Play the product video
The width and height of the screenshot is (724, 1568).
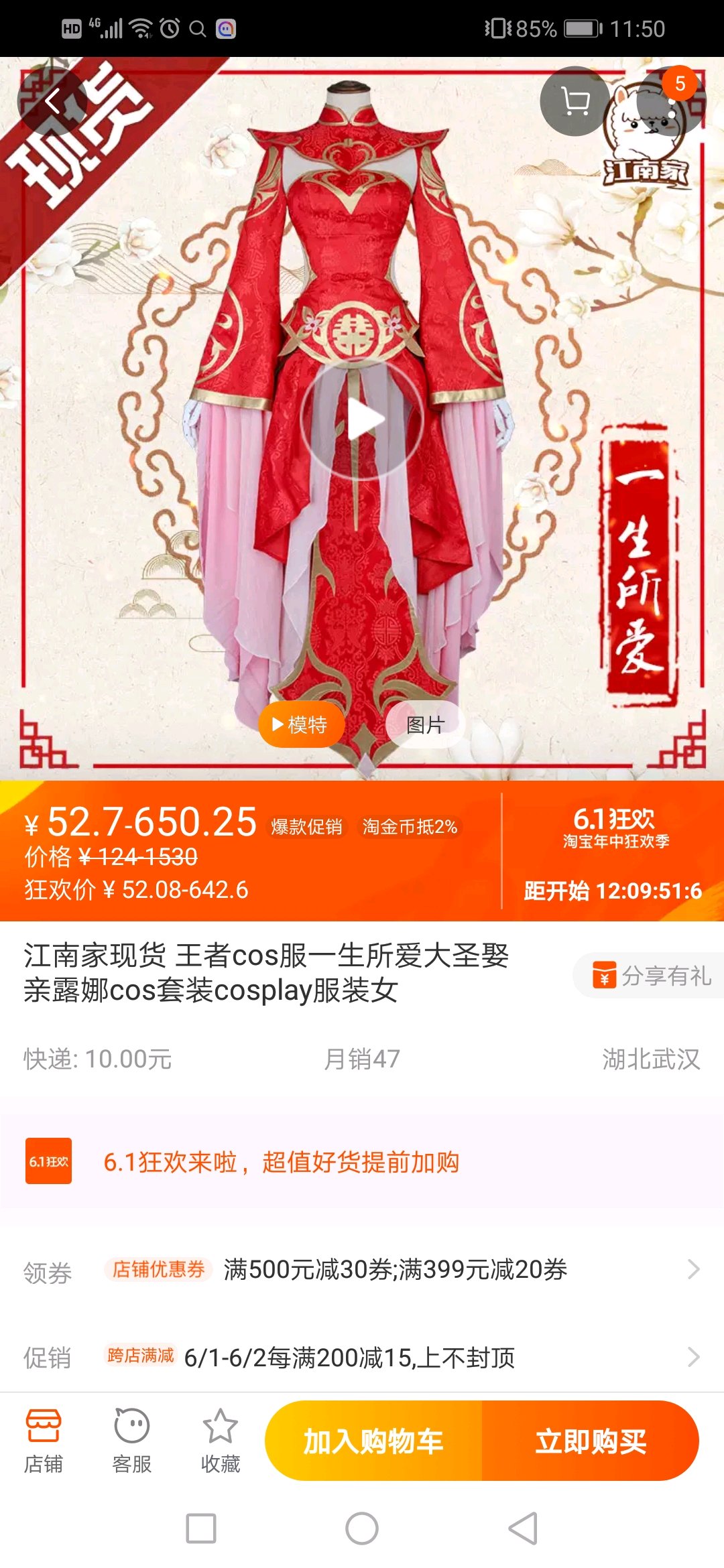(362, 420)
